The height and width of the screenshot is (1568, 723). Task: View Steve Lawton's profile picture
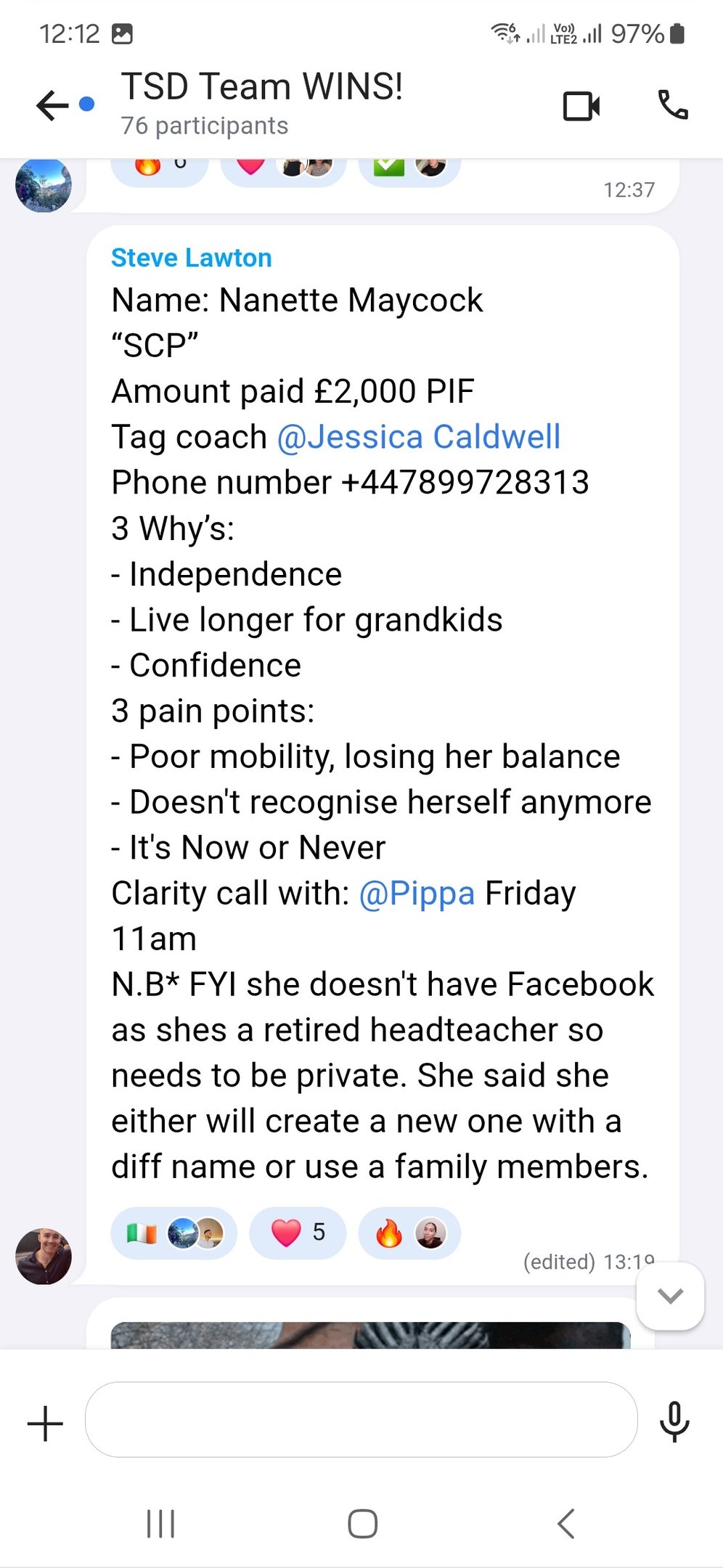coord(44,1256)
